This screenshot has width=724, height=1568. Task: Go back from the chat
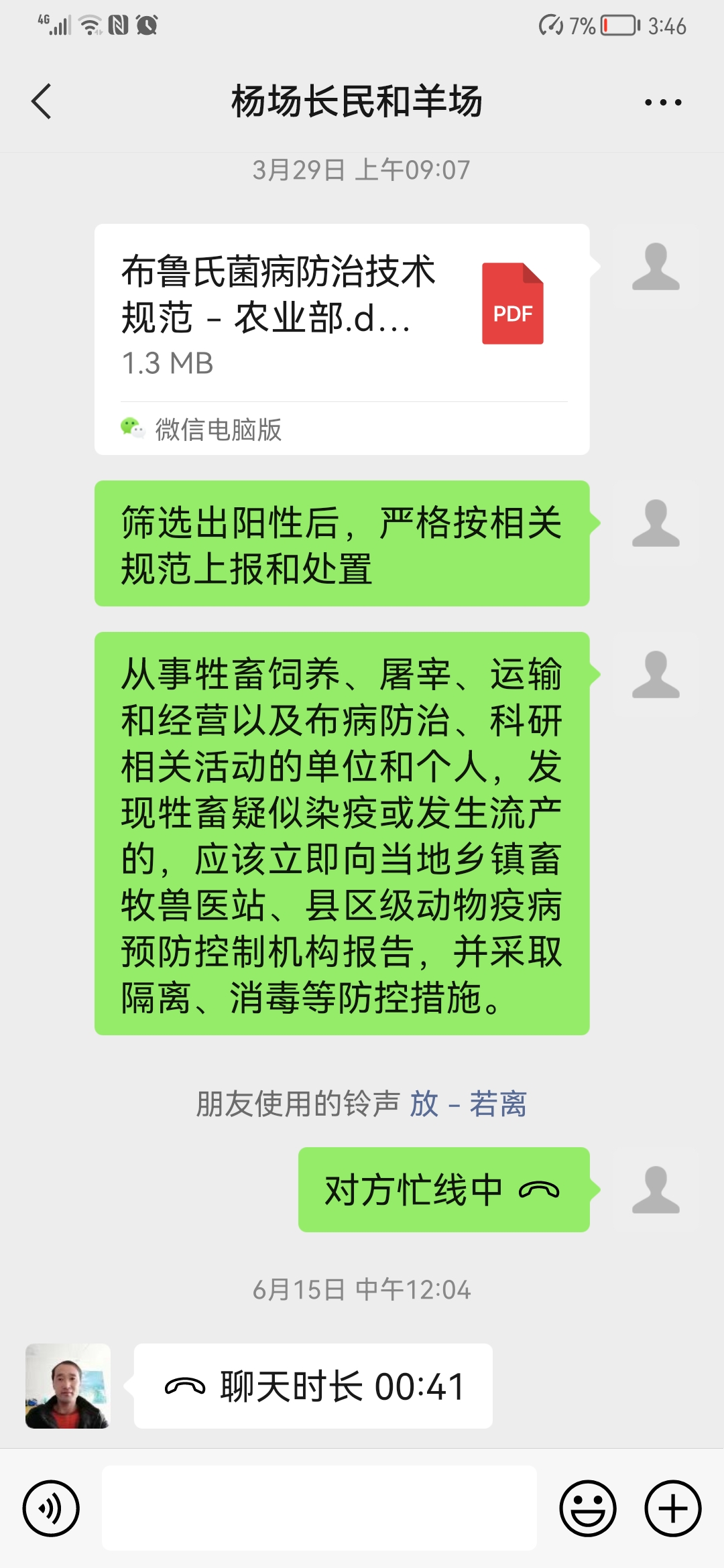42,102
